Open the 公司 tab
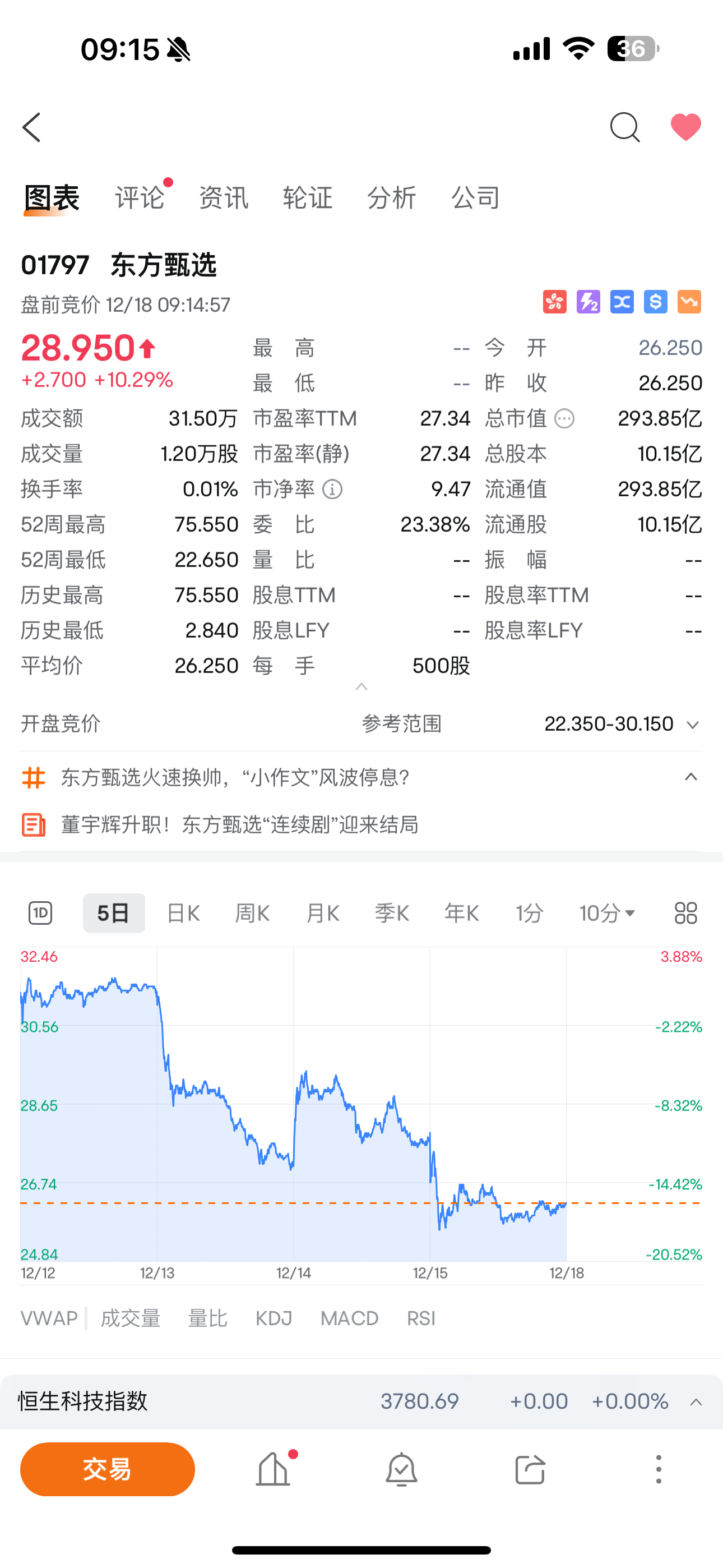 (x=475, y=198)
